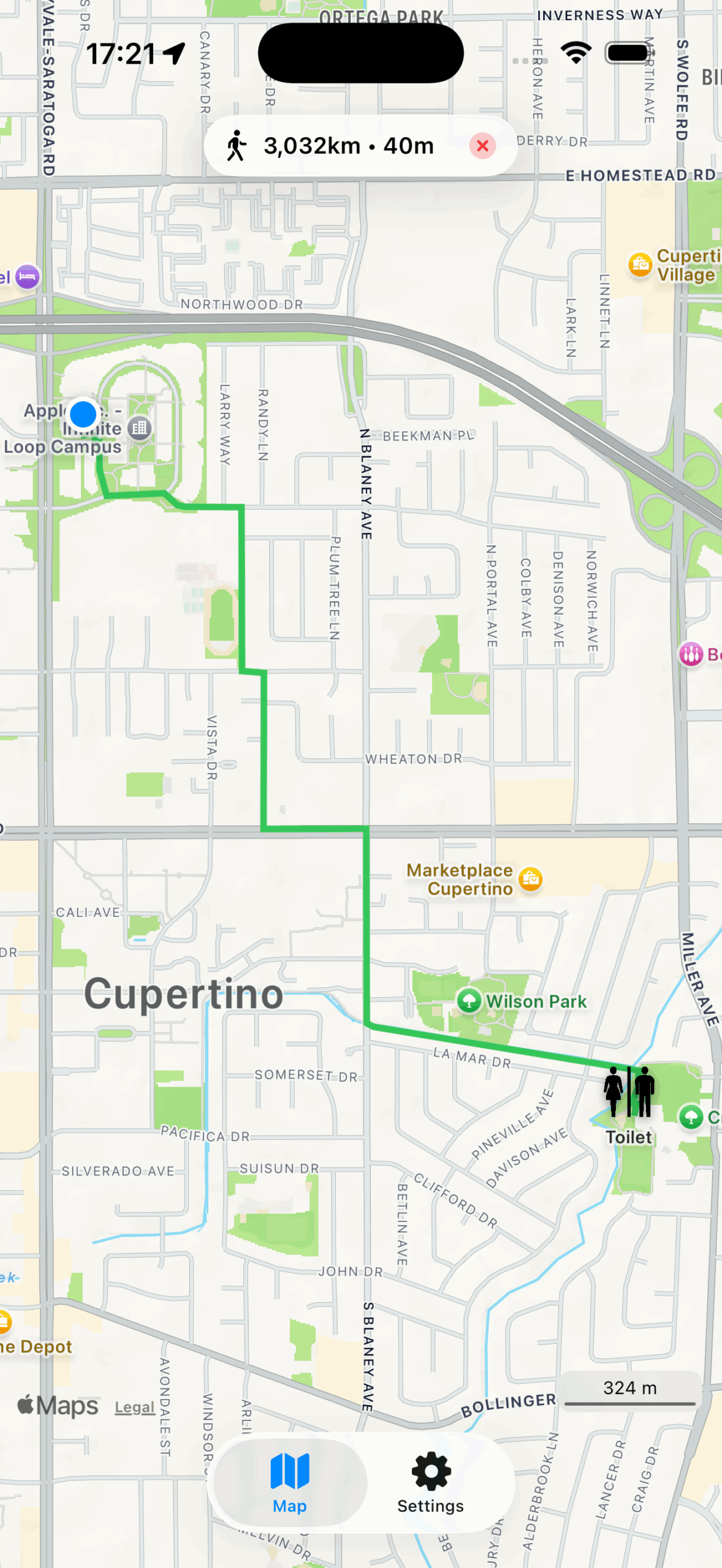Select the Apple Infinite Loop Campus marker
The image size is (722, 1568).
tap(139, 428)
